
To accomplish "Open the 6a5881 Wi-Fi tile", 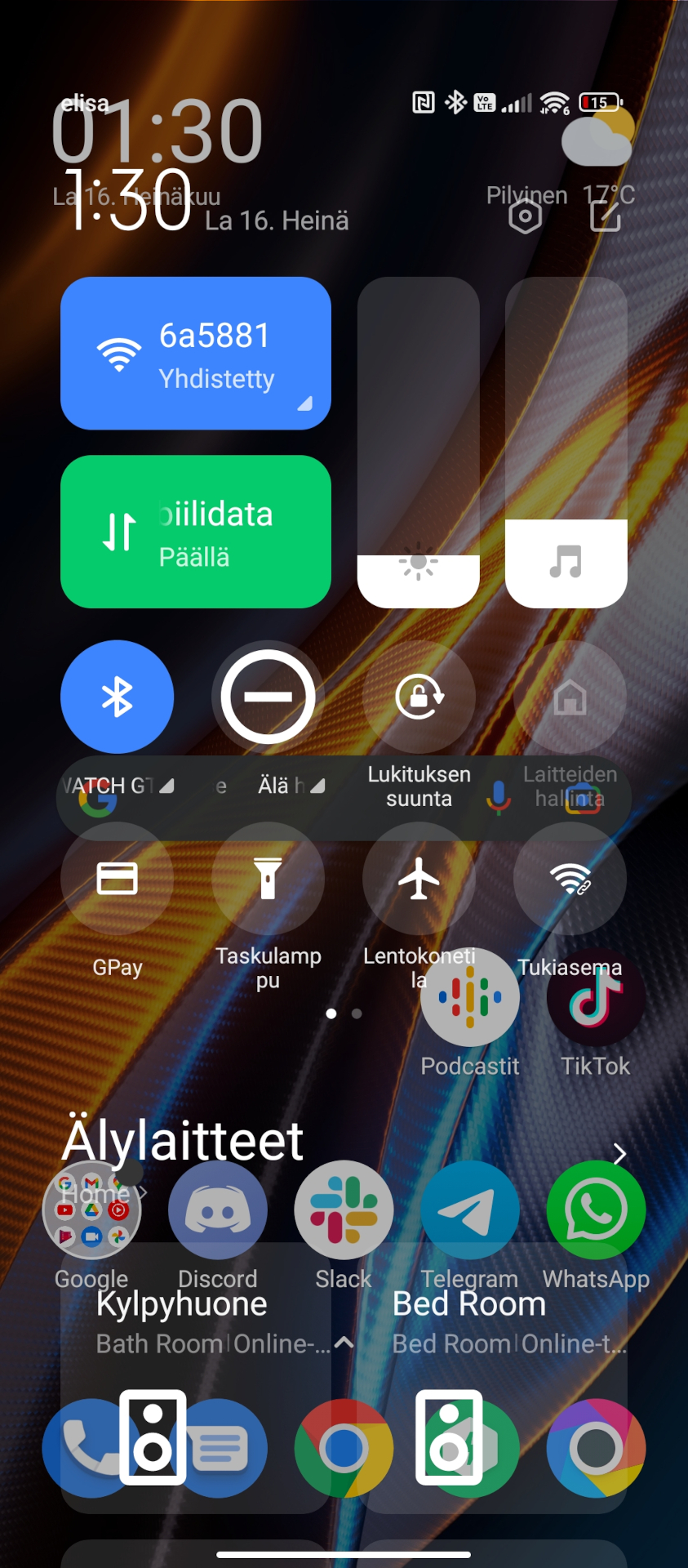I will click(x=196, y=353).
